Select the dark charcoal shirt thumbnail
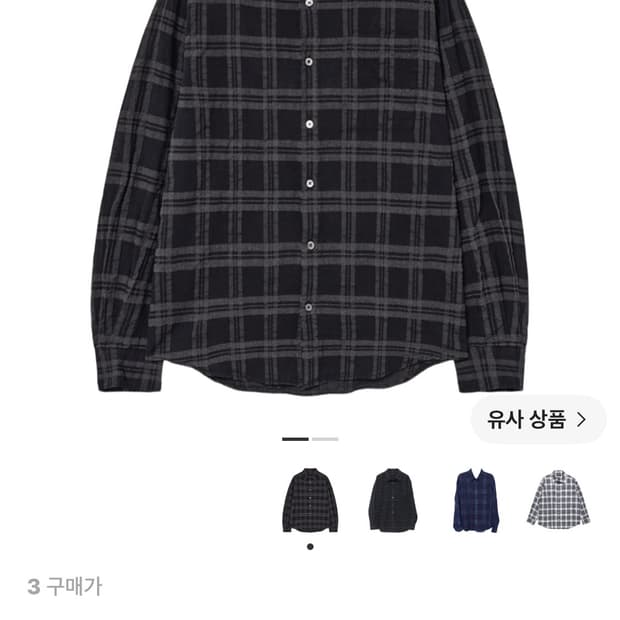The image size is (620, 620). (x=393, y=500)
